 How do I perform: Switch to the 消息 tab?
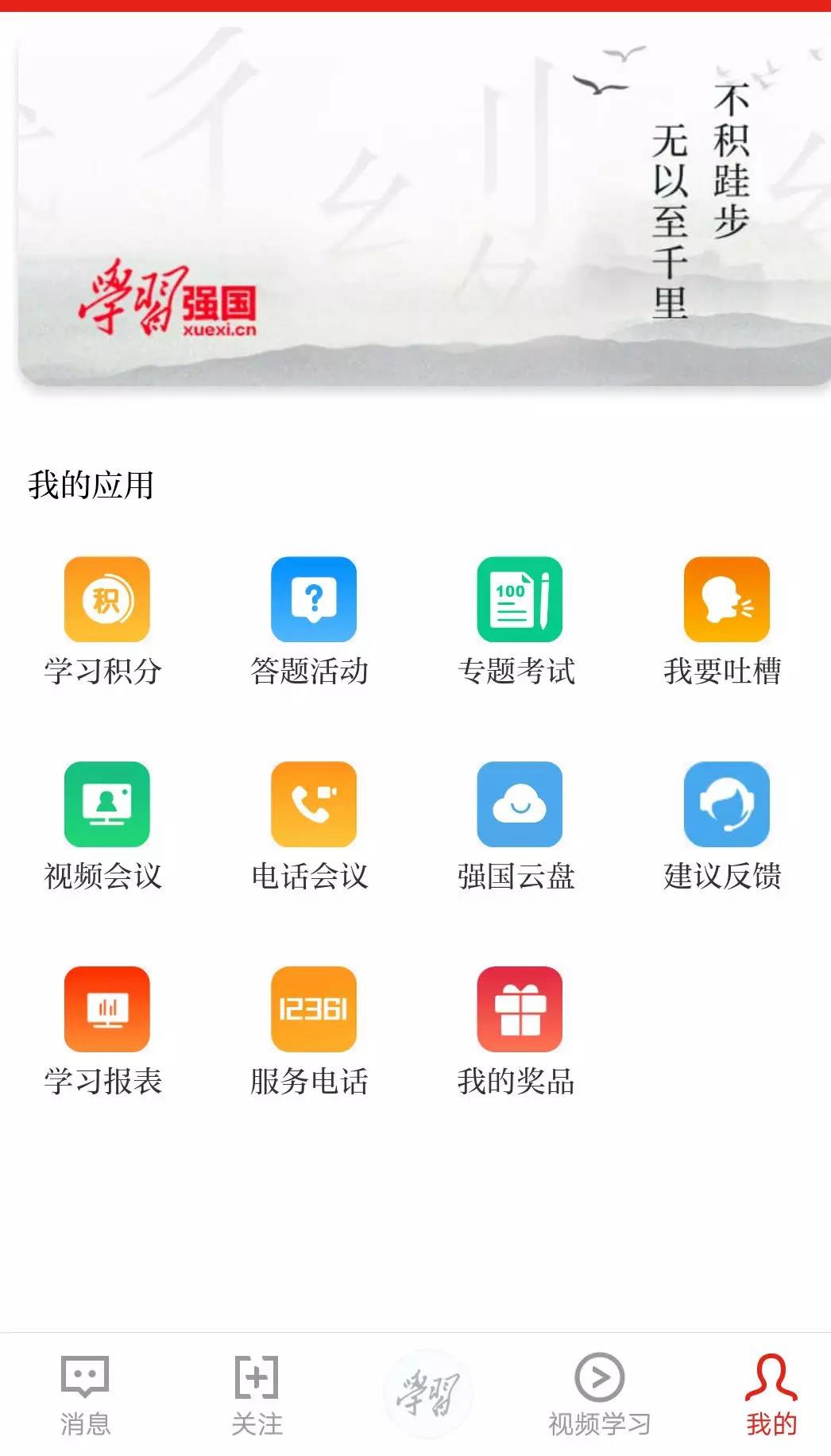coord(85,1396)
